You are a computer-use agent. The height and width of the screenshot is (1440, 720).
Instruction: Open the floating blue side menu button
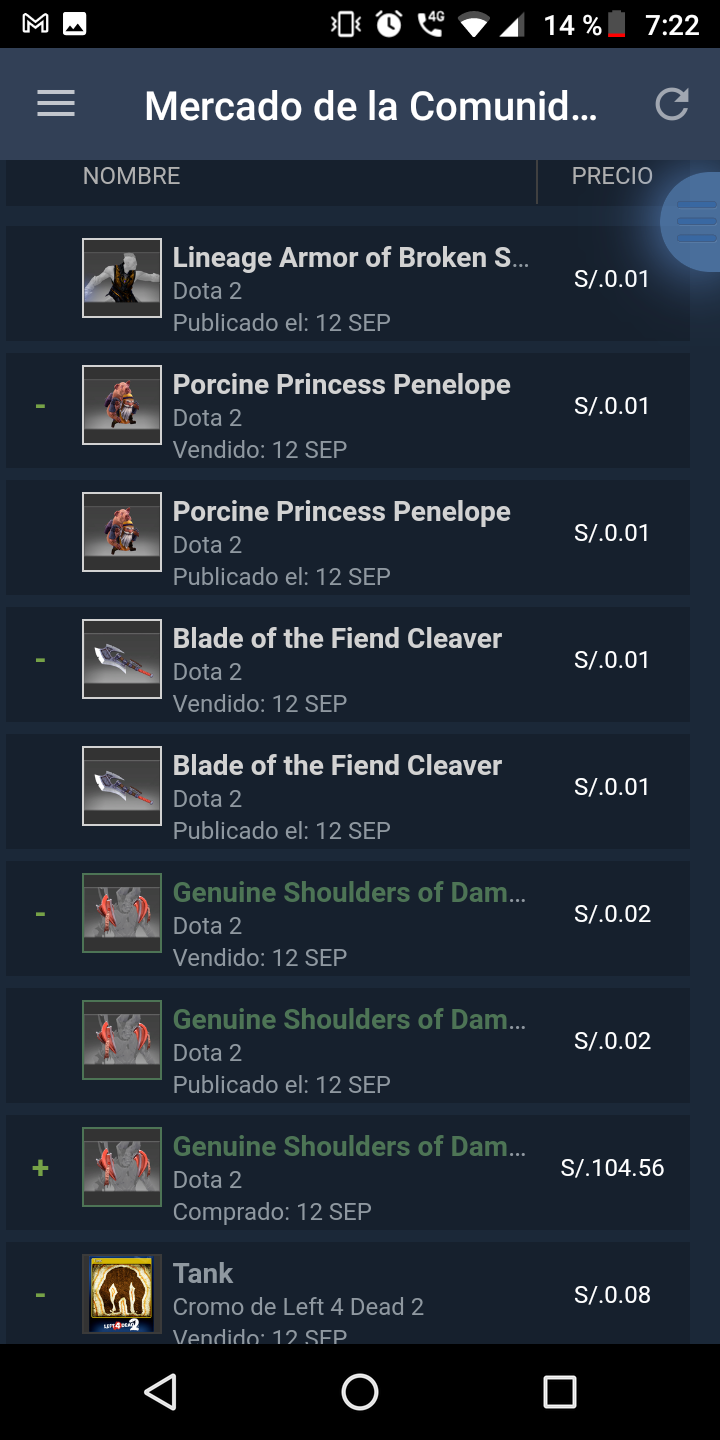pyautogui.click(x=694, y=222)
